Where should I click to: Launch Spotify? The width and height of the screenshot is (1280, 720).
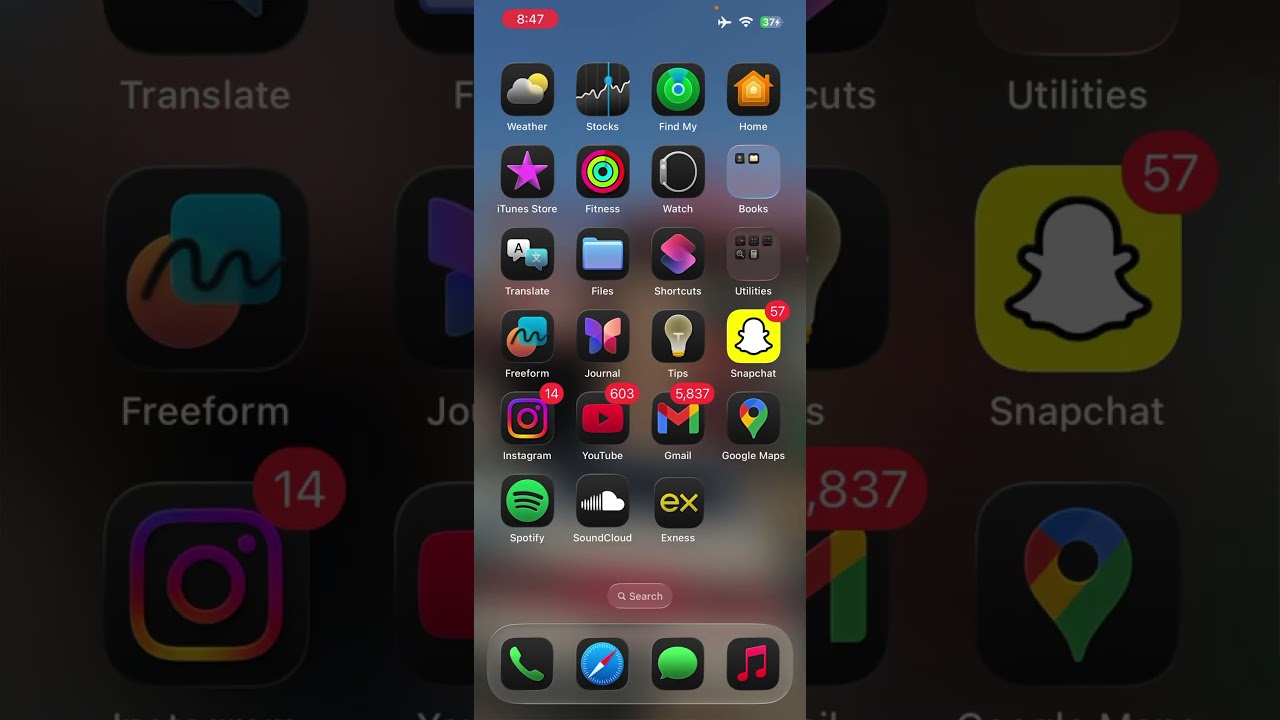527,501
